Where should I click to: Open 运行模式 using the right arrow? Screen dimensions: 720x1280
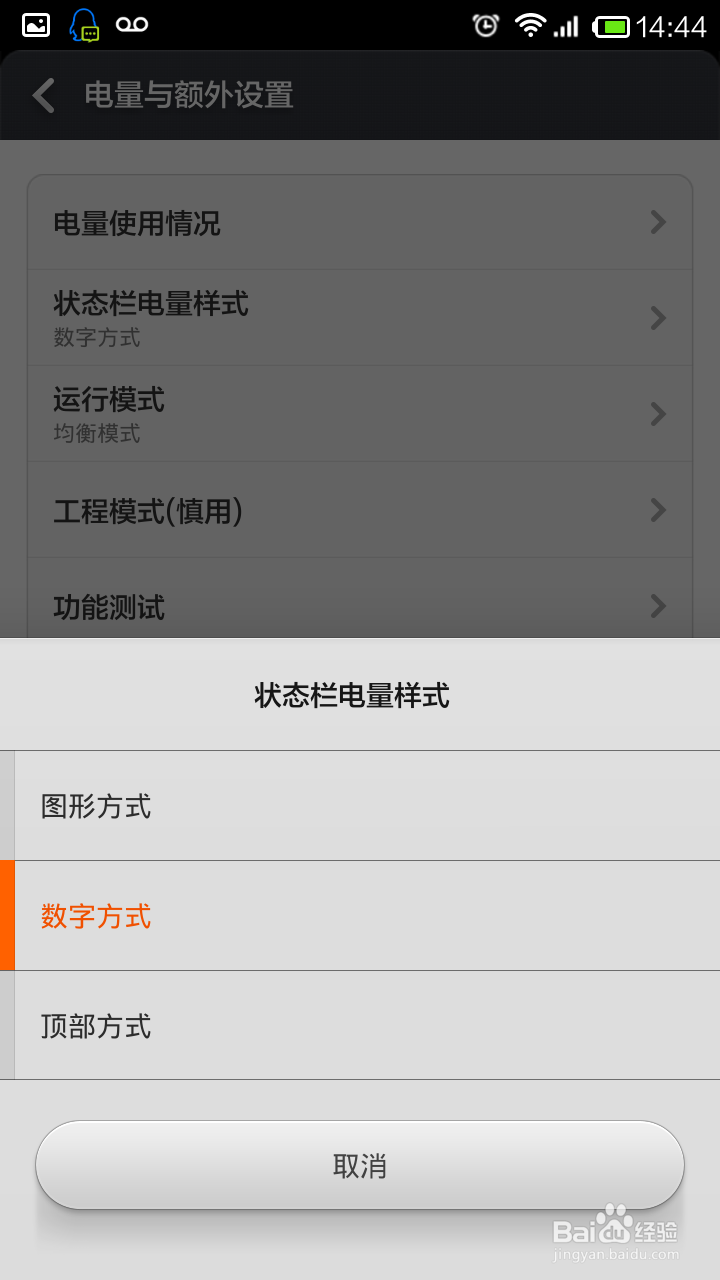pyautogui.click(x=658, y=414)
